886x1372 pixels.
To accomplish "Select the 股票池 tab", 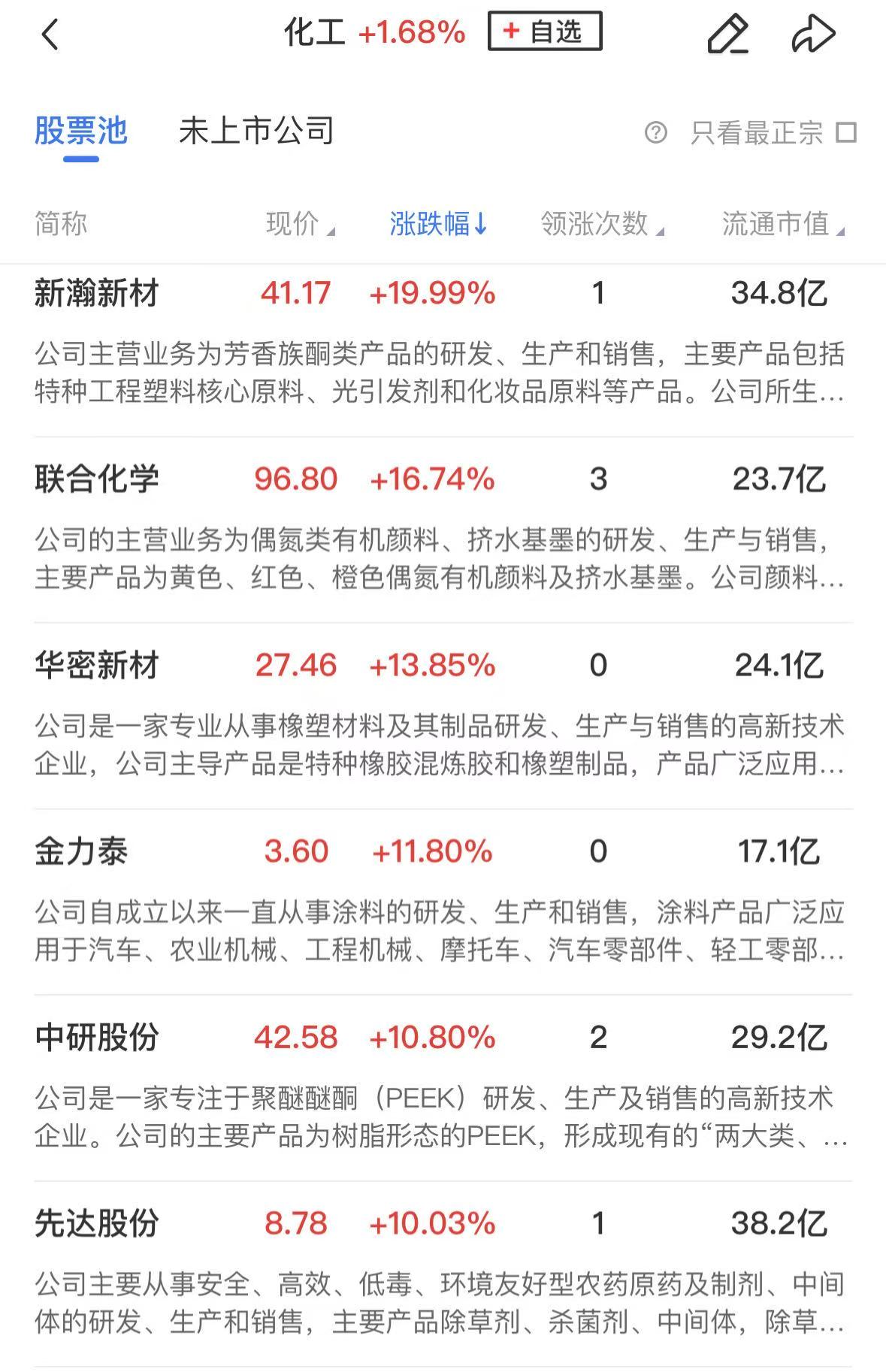I will [x=81, y=131].
